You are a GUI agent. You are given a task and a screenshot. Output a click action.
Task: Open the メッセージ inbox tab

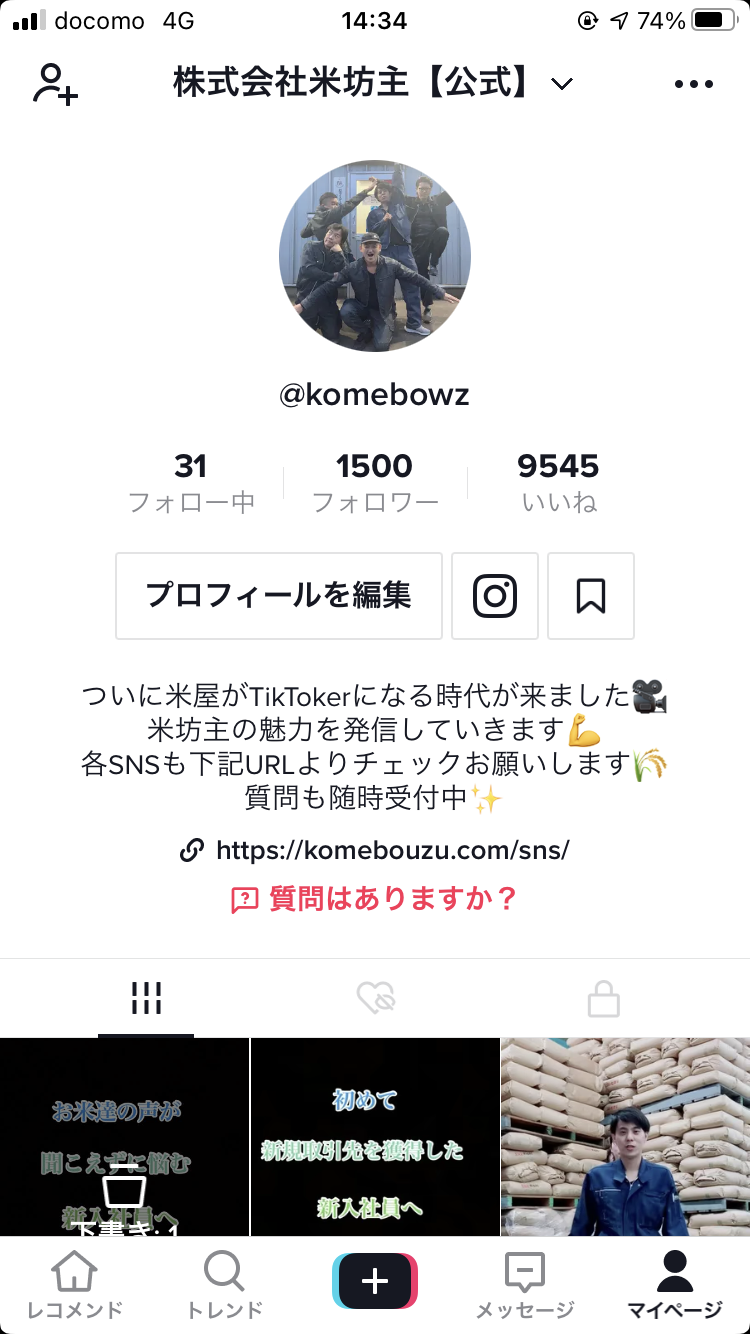click(x=525, y=1285)
